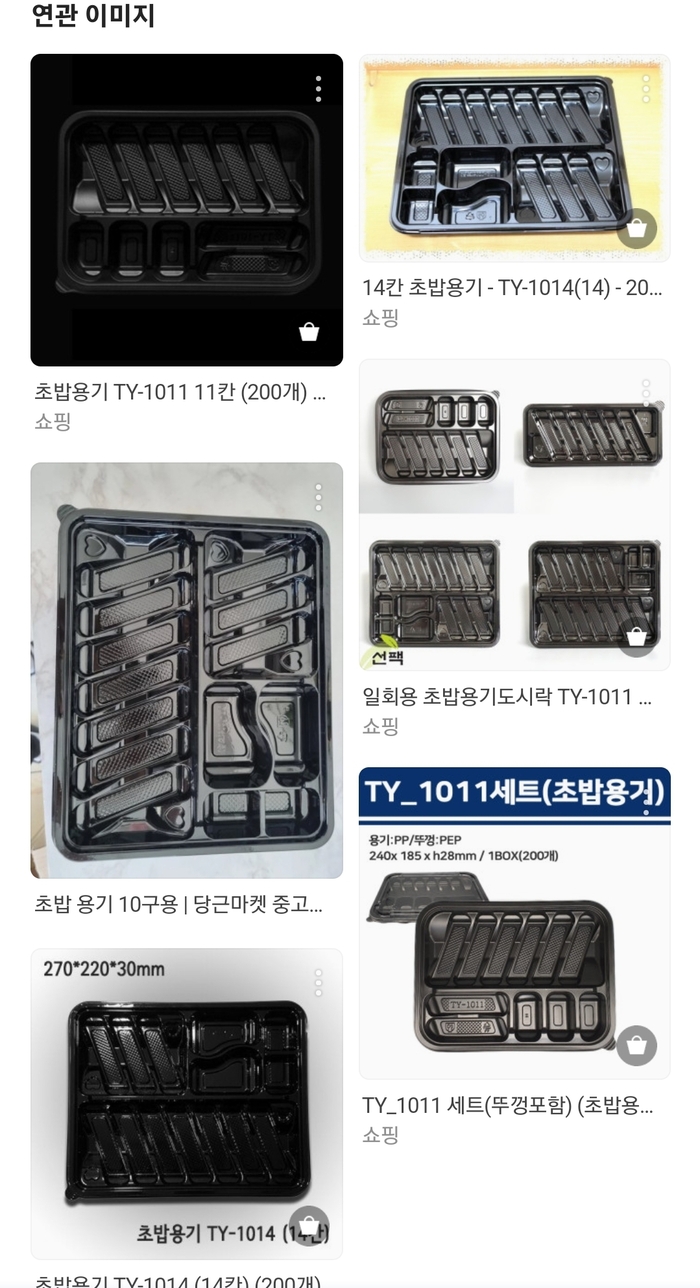Tap shopping bag icon on TY_1011 세트 image

coord(636,1046)
